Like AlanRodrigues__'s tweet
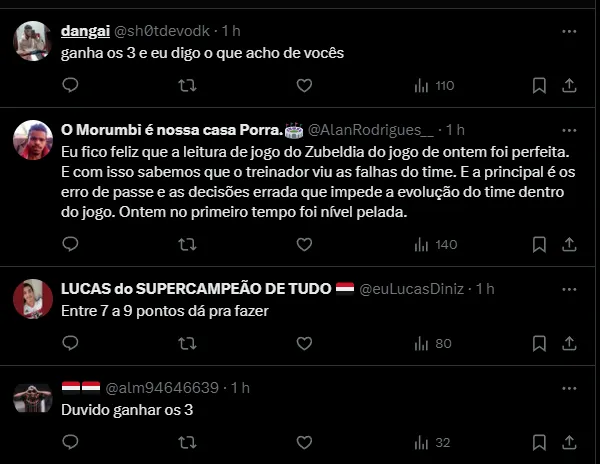 [x=304, y=244]
